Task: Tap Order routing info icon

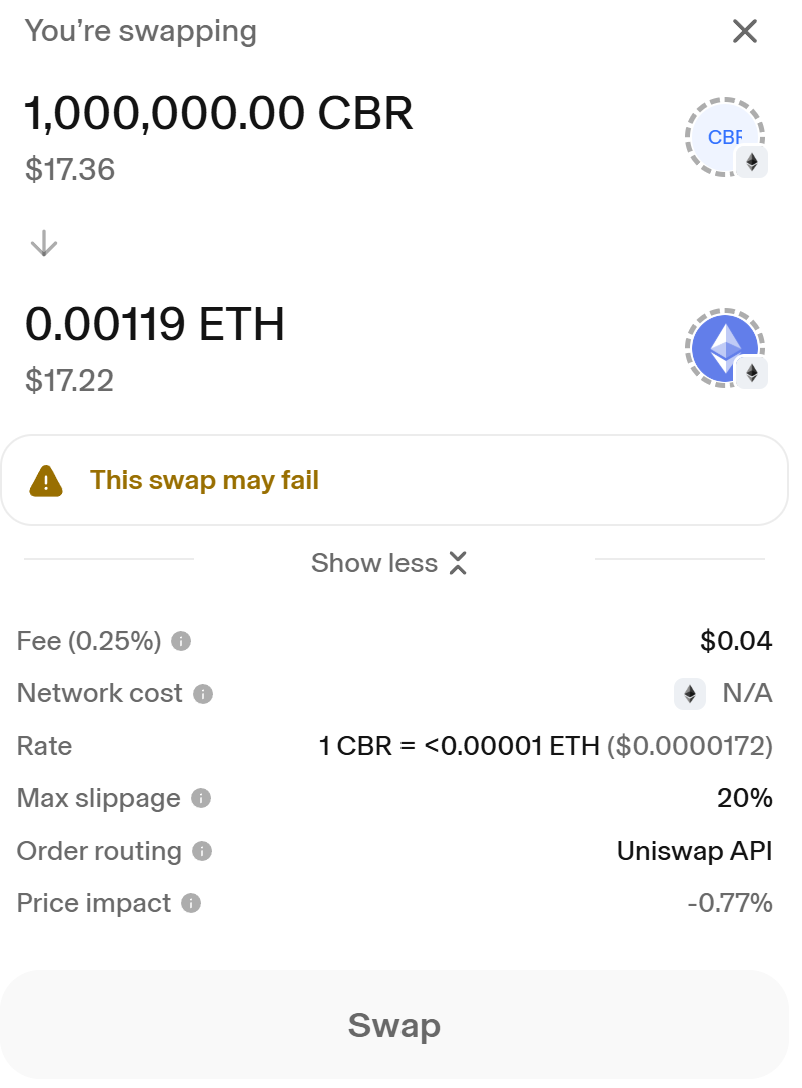Action: point(202,852)
